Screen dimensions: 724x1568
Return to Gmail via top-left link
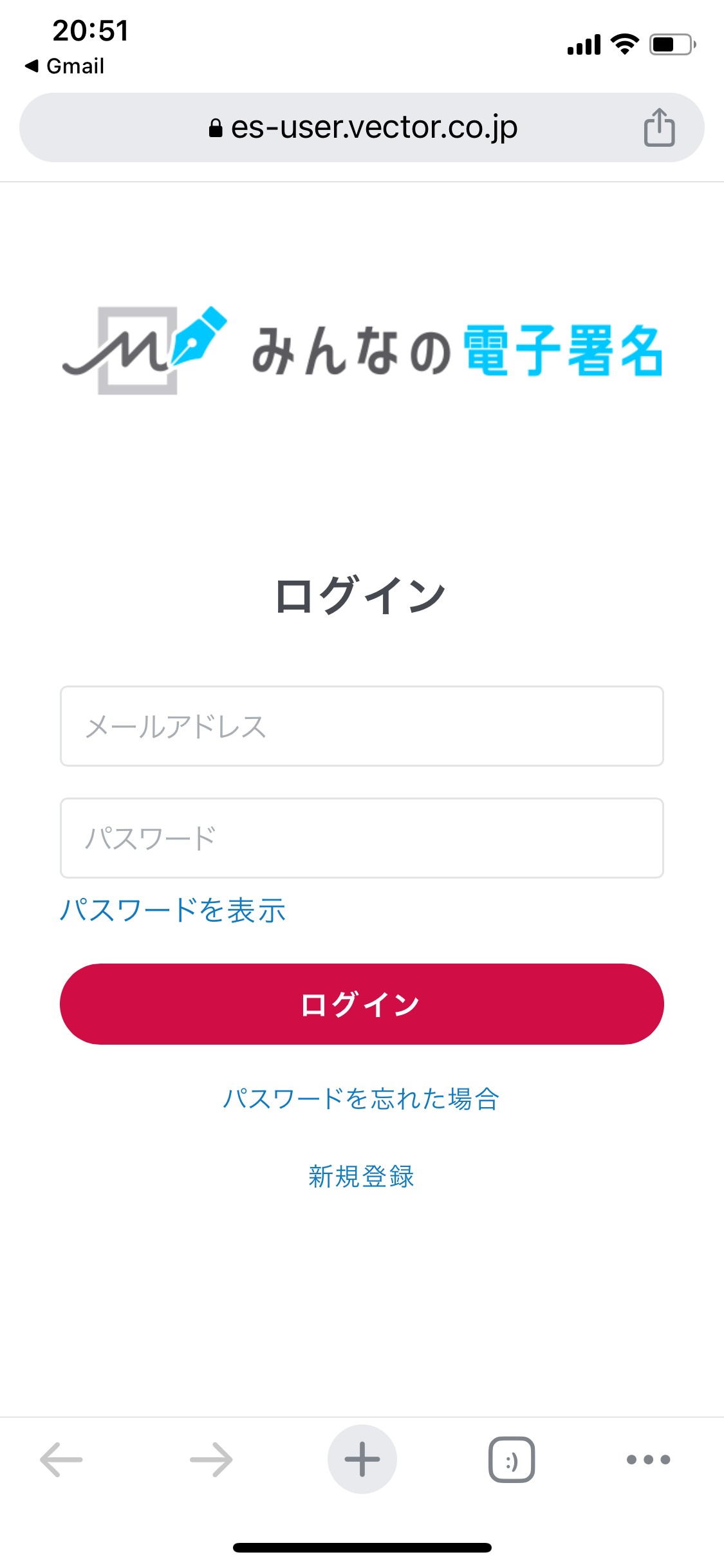pyautogui.click(x=64, y=66)
